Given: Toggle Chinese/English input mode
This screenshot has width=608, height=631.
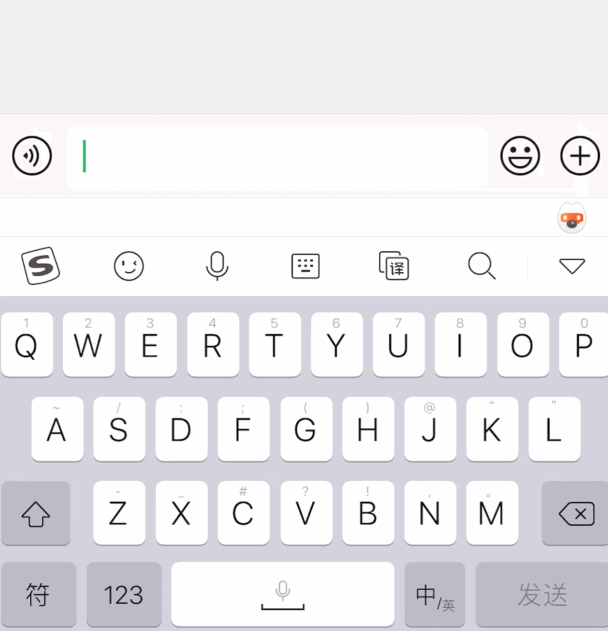Looking at the screenshot, I should point(435,594).
